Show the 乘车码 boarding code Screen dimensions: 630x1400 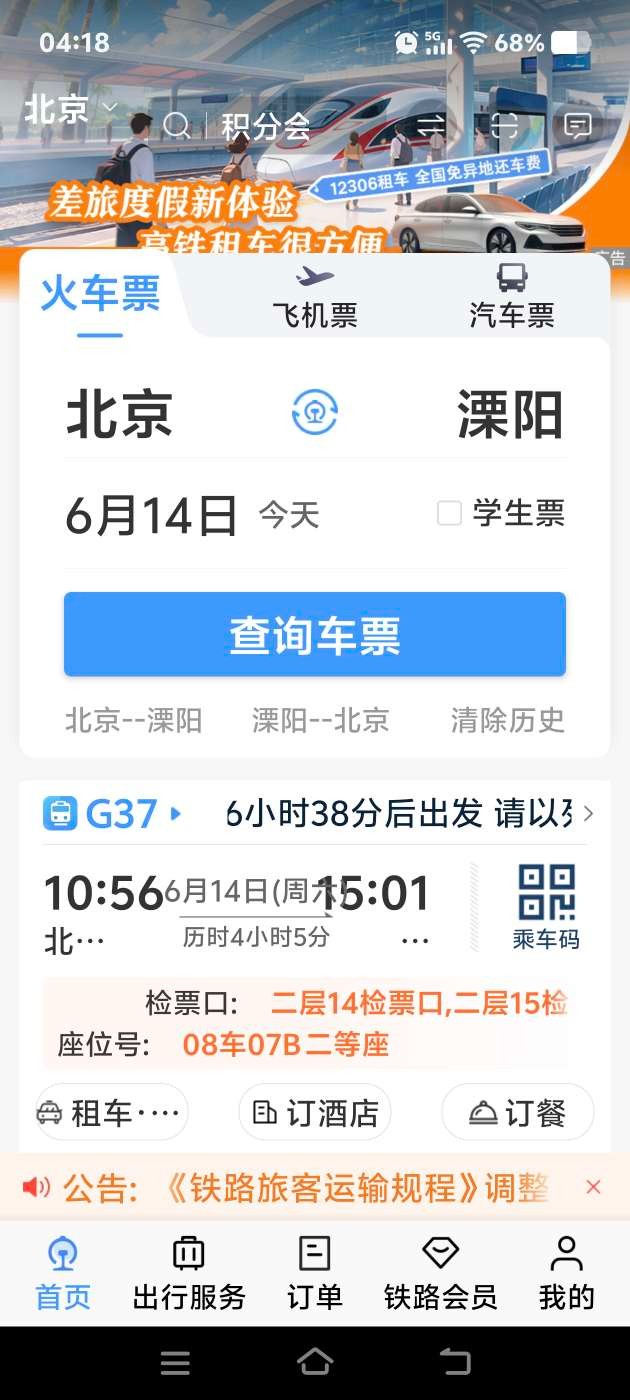(545, 906)
